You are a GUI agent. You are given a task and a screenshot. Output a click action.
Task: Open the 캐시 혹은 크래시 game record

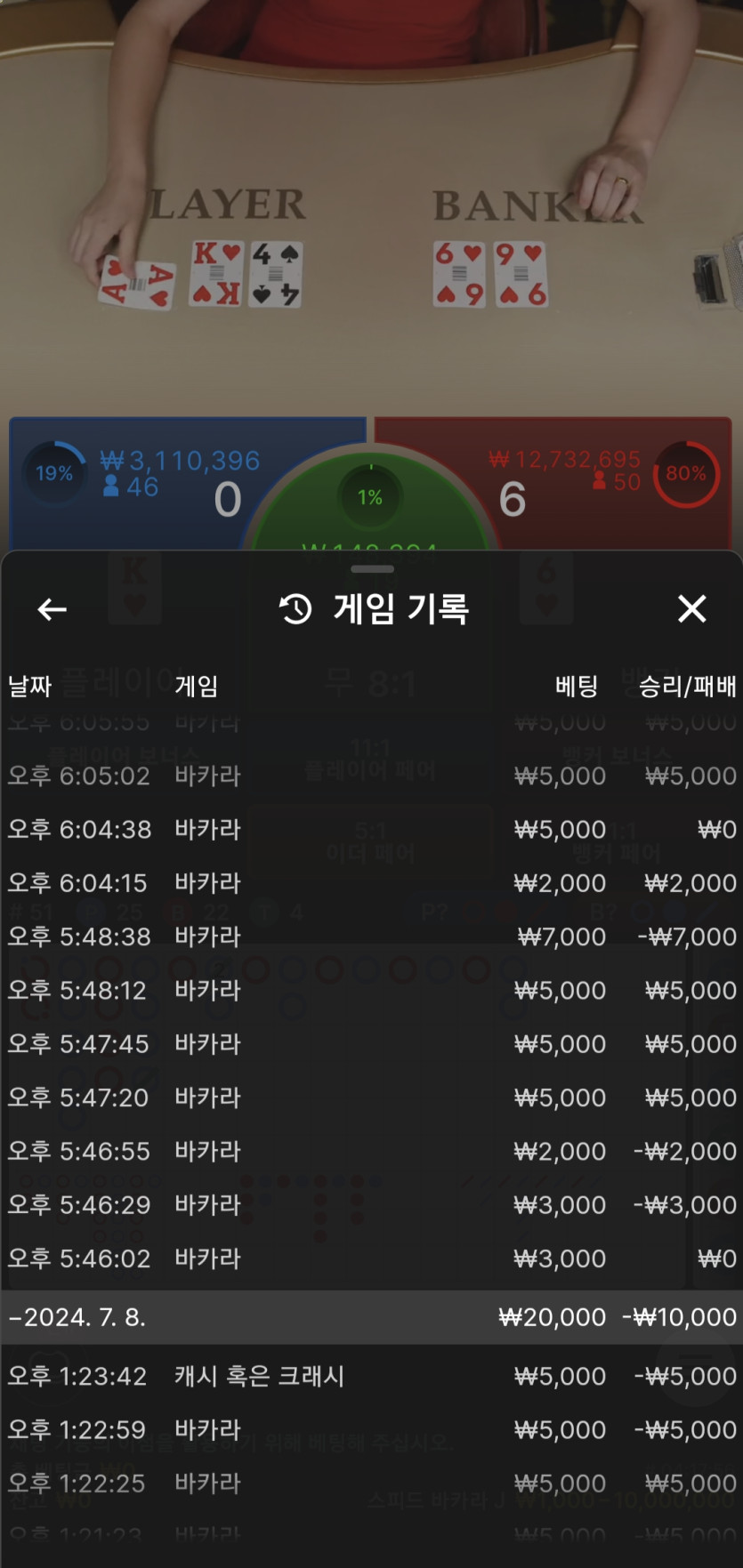[371, 1376]
